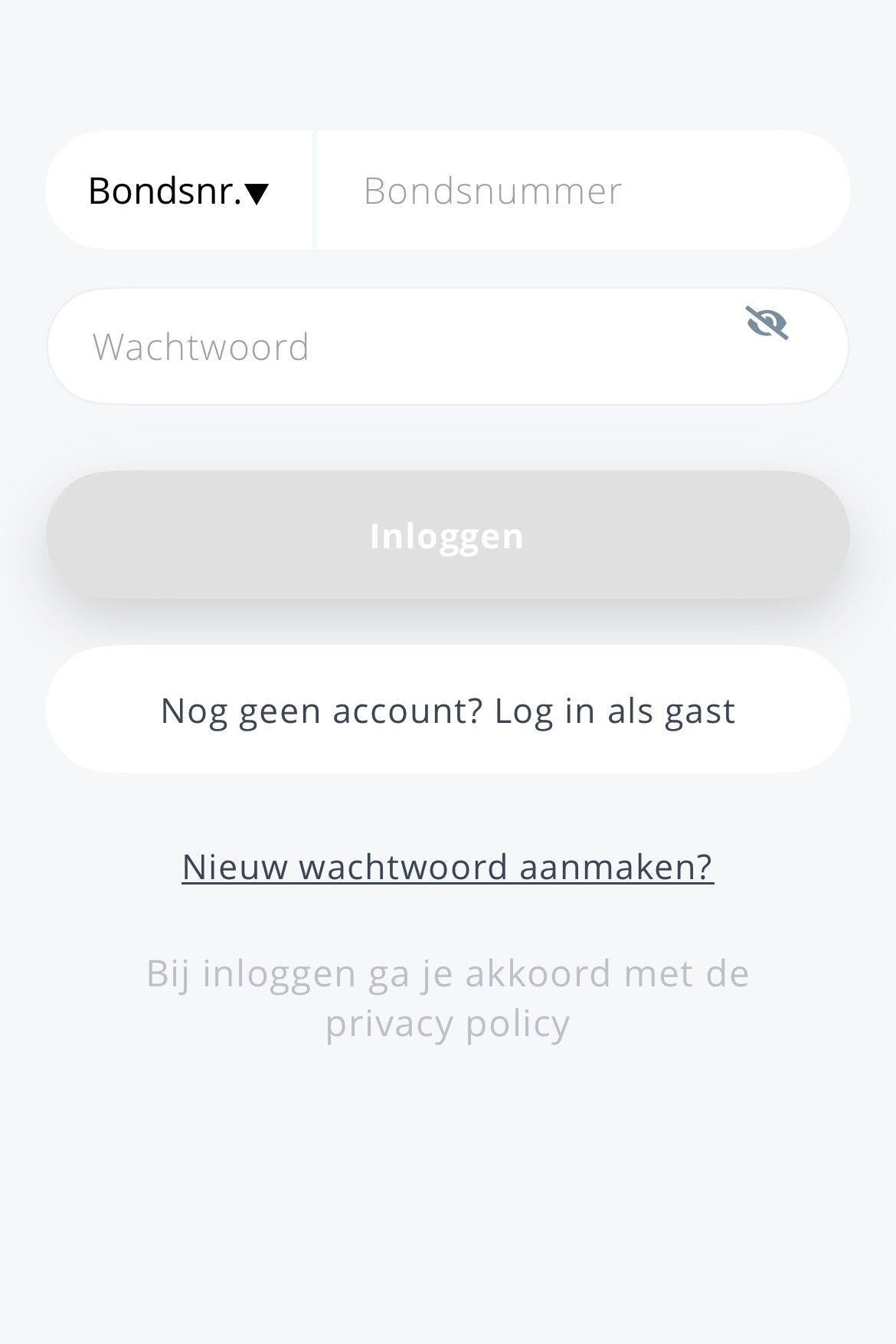This screenshot has height=1344, width=896.
Task: Tap the Inloggen button
Action: tap(447, 535)
